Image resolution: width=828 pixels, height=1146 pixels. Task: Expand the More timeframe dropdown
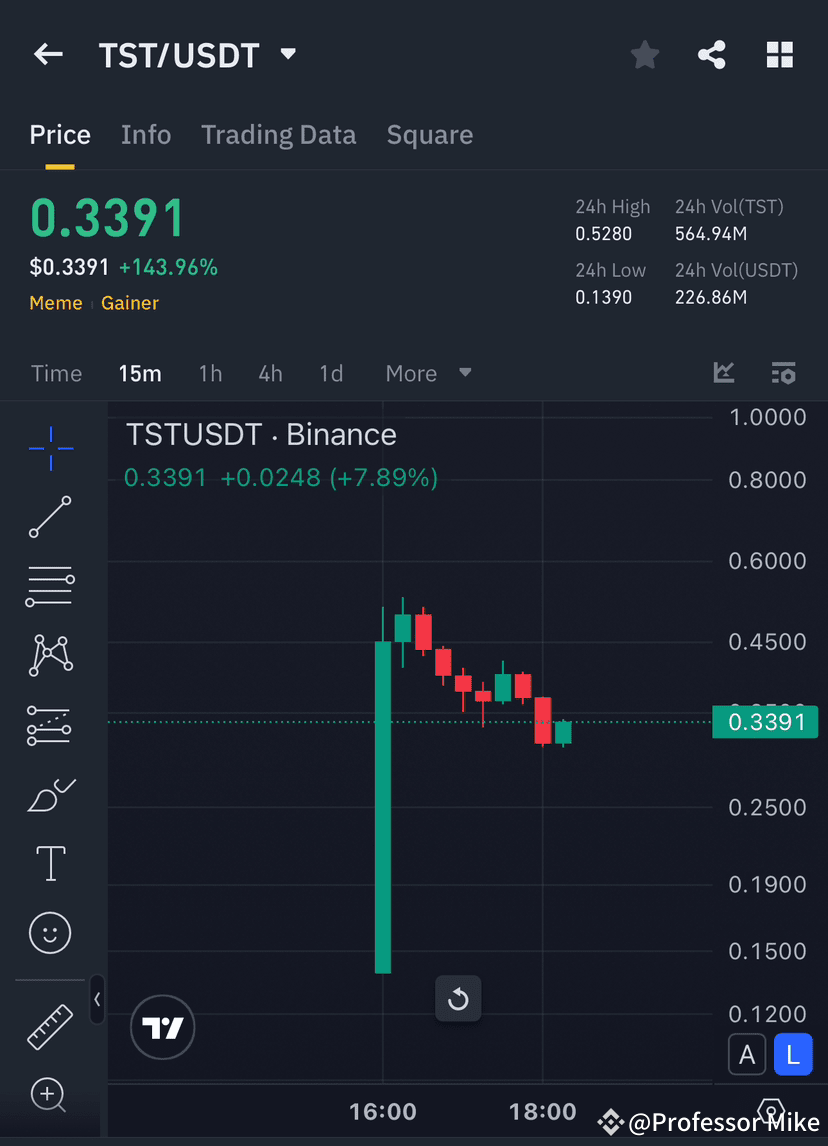tap(426, 372)
